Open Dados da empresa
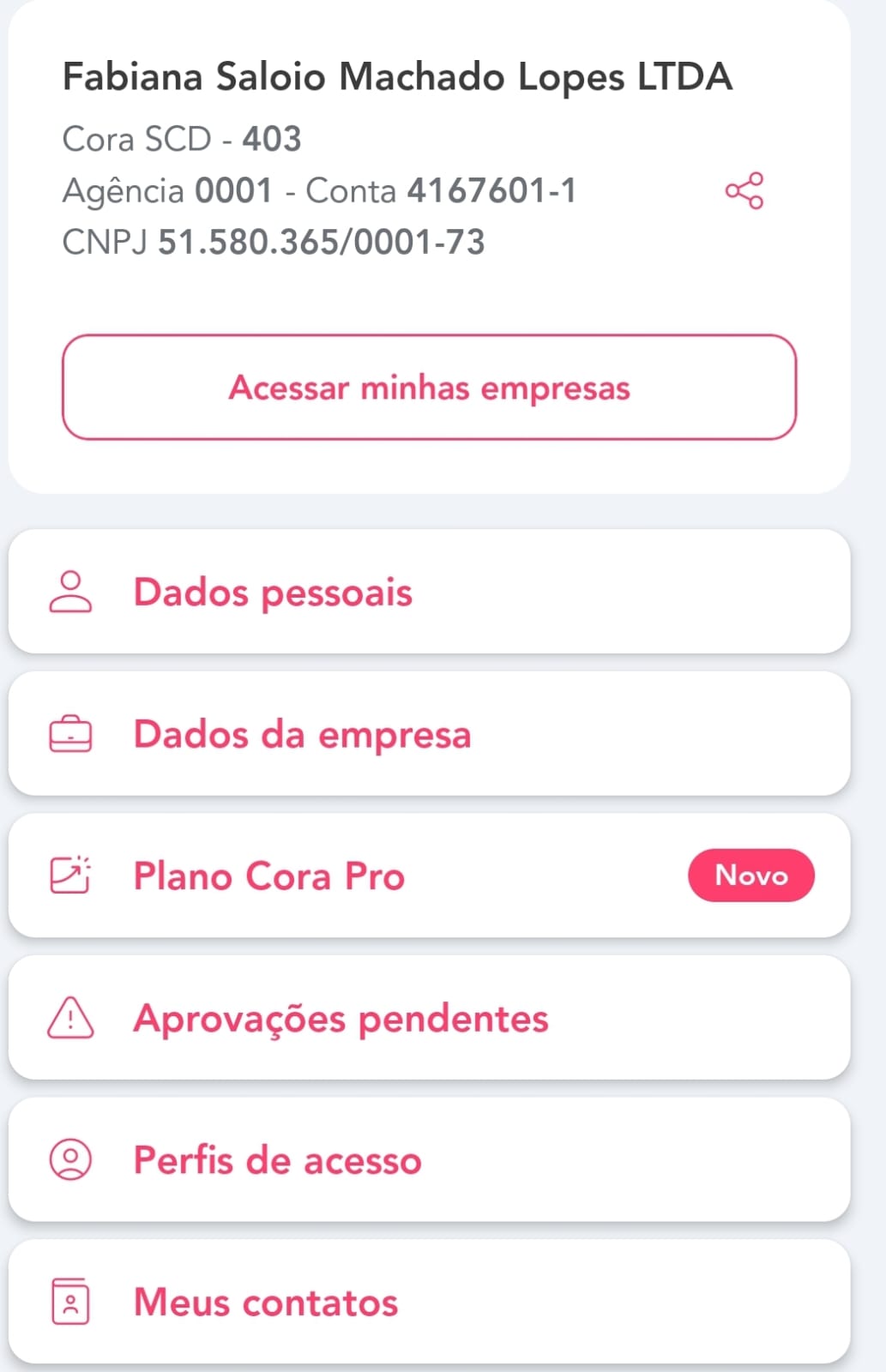Viewport: 886px width, 1372px height. point(429,734)
